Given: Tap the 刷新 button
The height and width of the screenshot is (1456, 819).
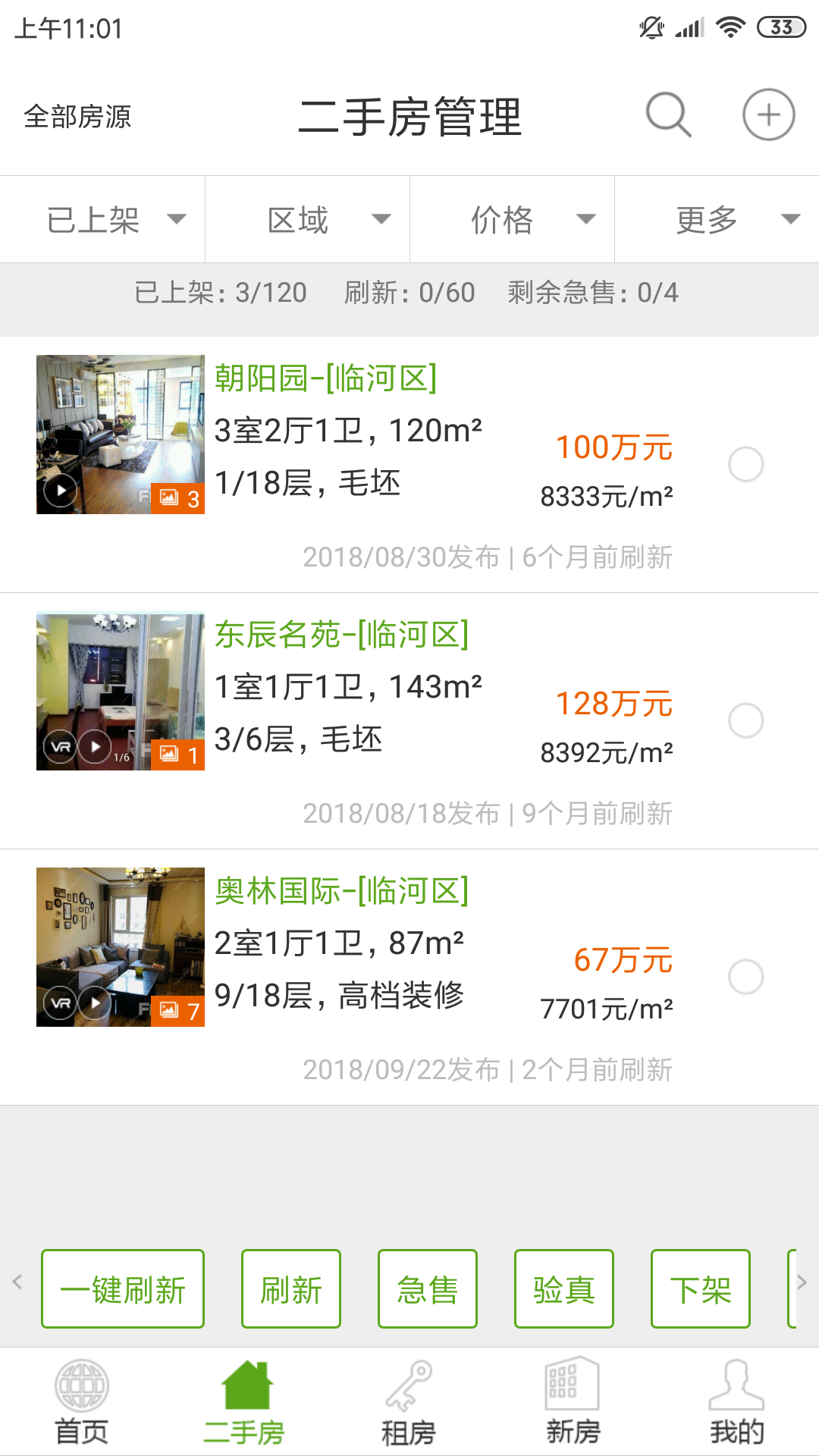Looking at the screenshot, I should click(291, 1289).
